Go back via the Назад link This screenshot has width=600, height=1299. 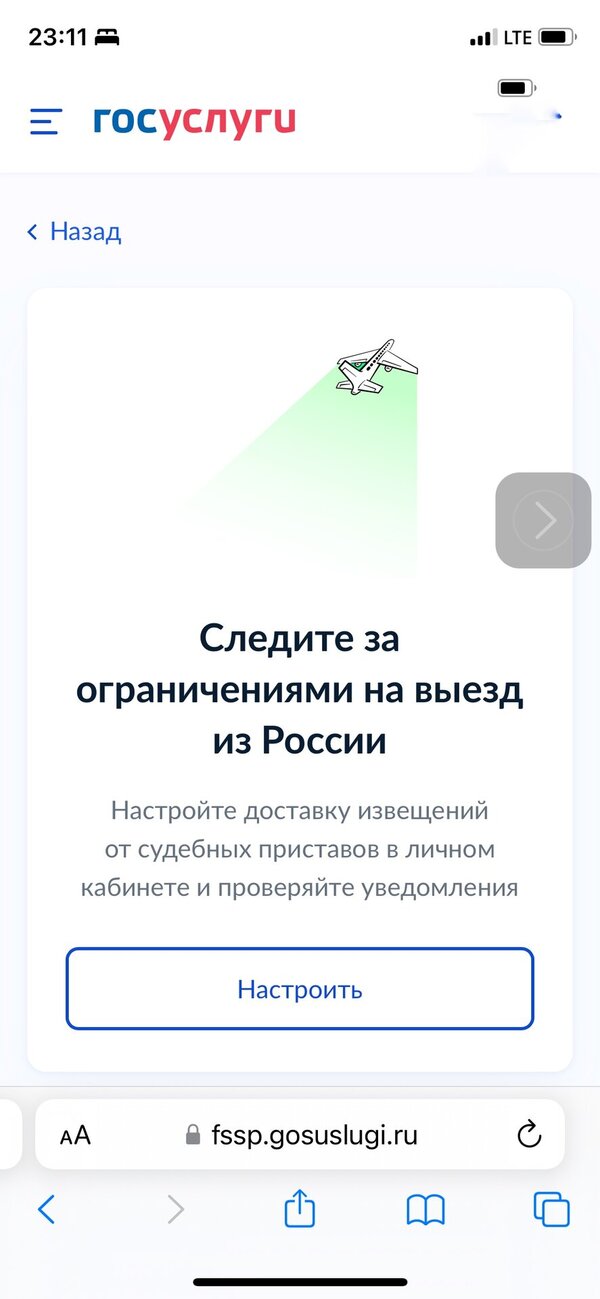pos(75,232)
